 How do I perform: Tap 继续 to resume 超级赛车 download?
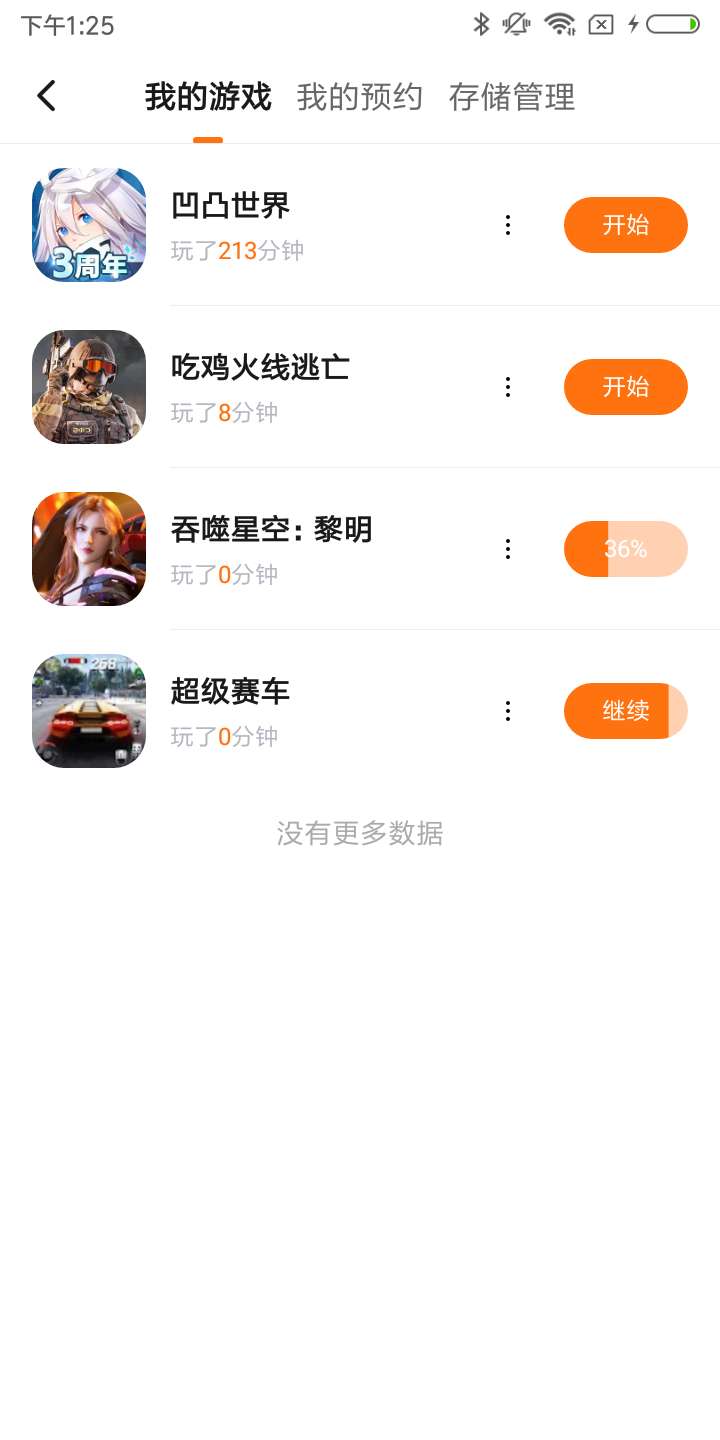click(x=626, y=711)
